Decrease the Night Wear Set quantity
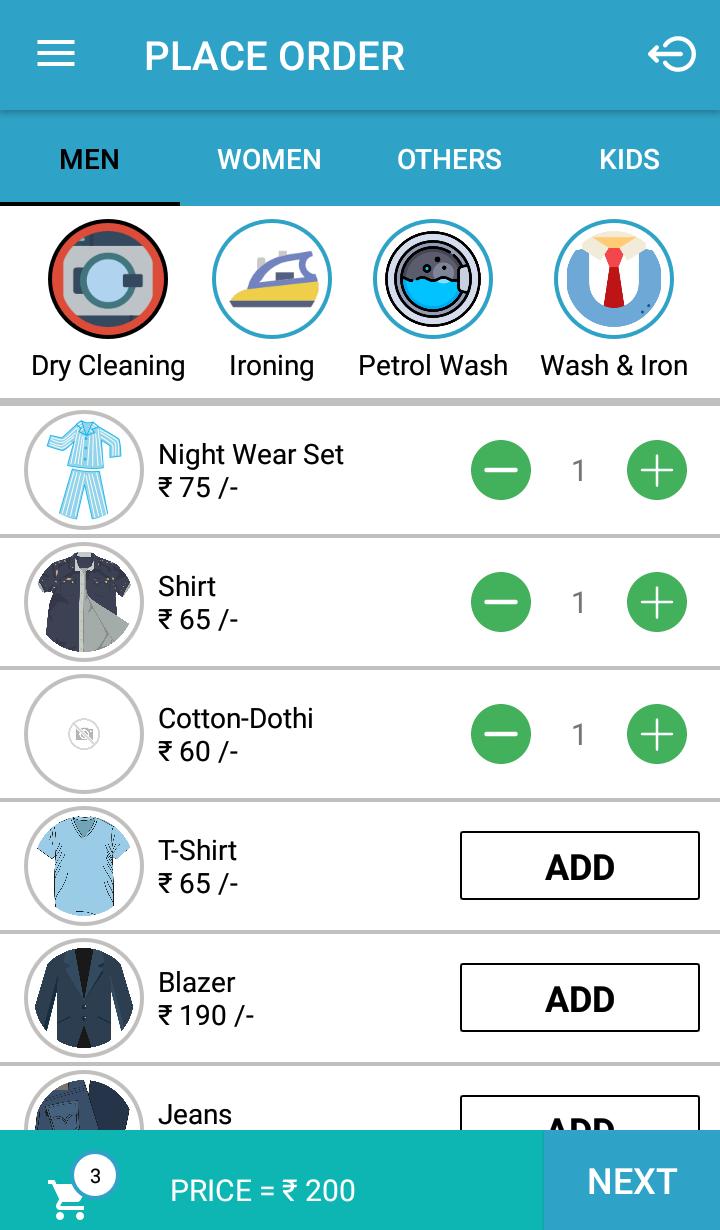 pos(501,470)
